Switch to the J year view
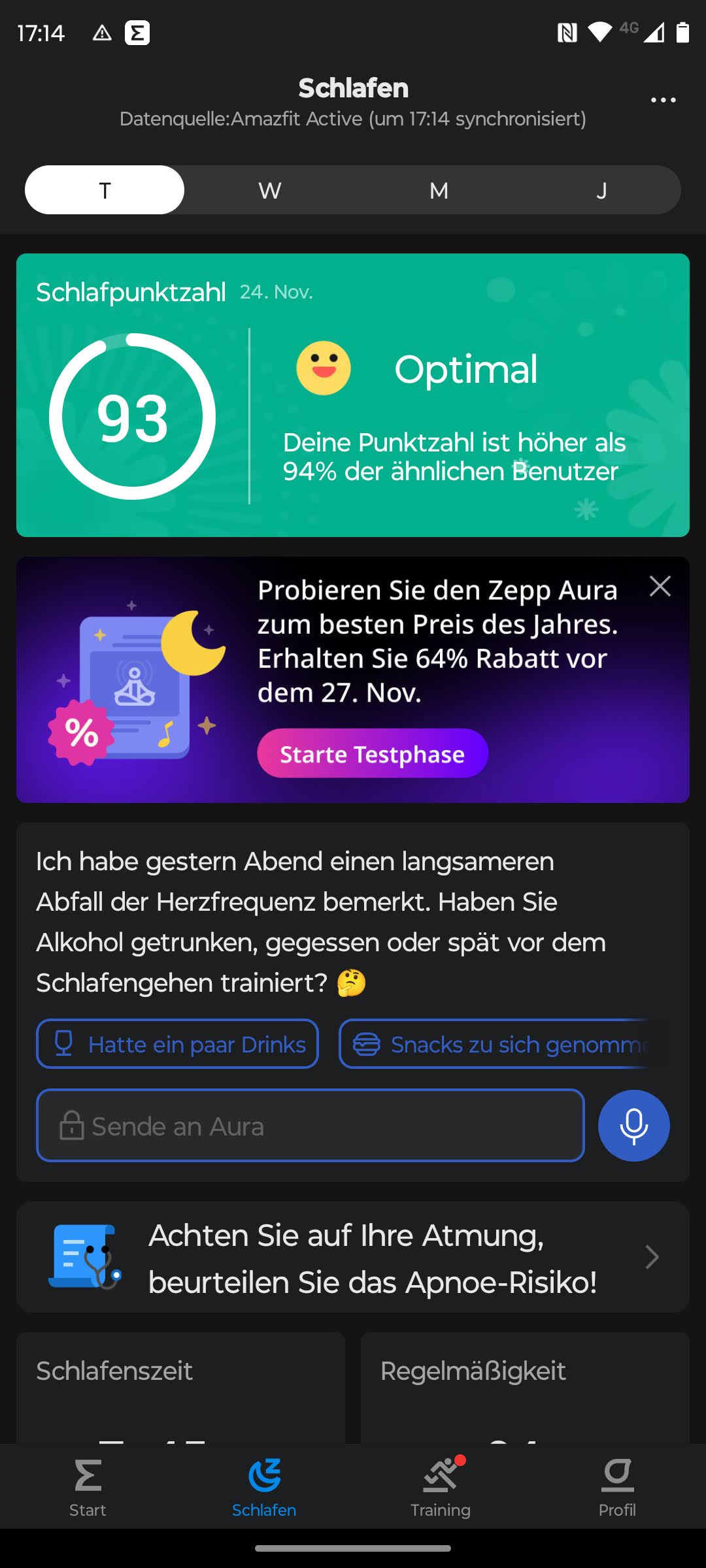 click(601, 190)
